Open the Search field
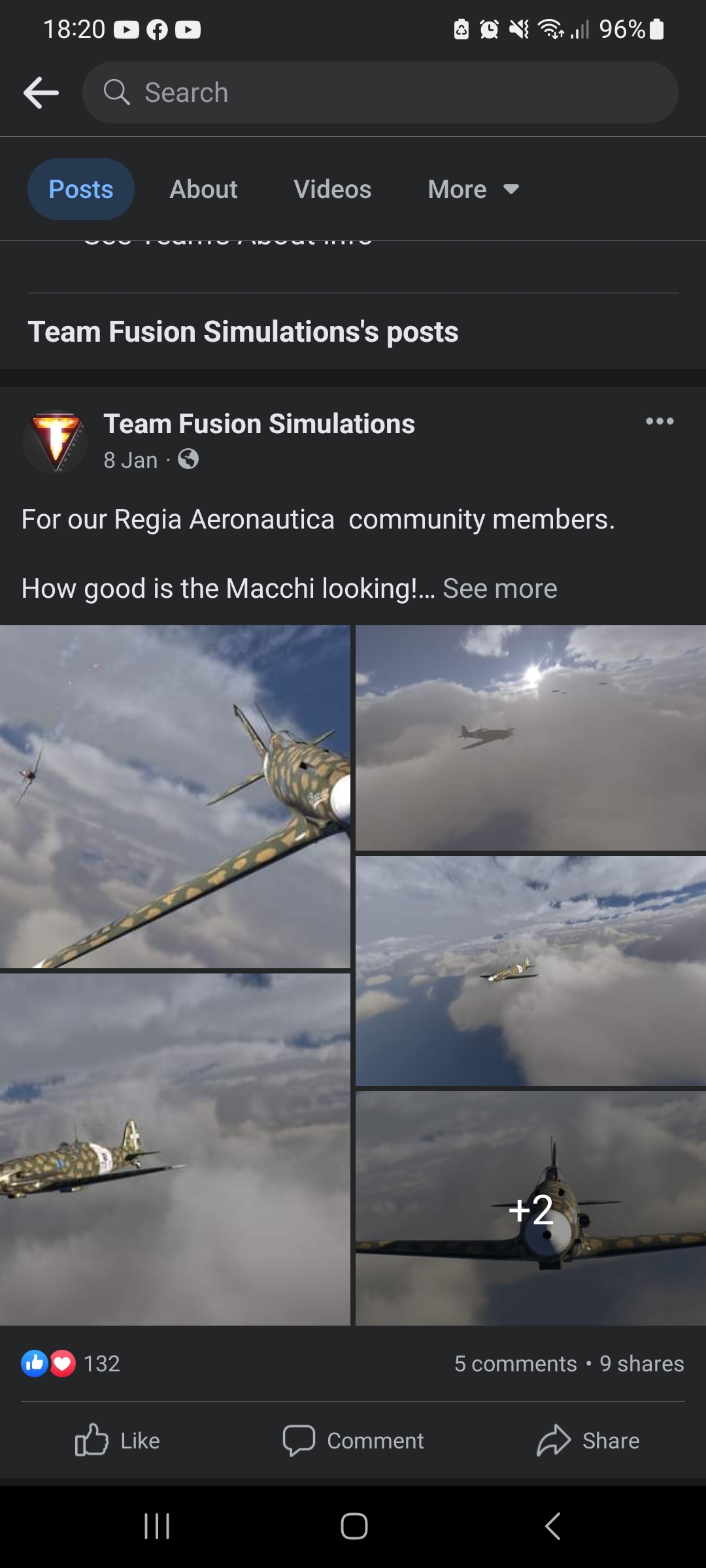The image size is (706, 1568). pos(380,93)
